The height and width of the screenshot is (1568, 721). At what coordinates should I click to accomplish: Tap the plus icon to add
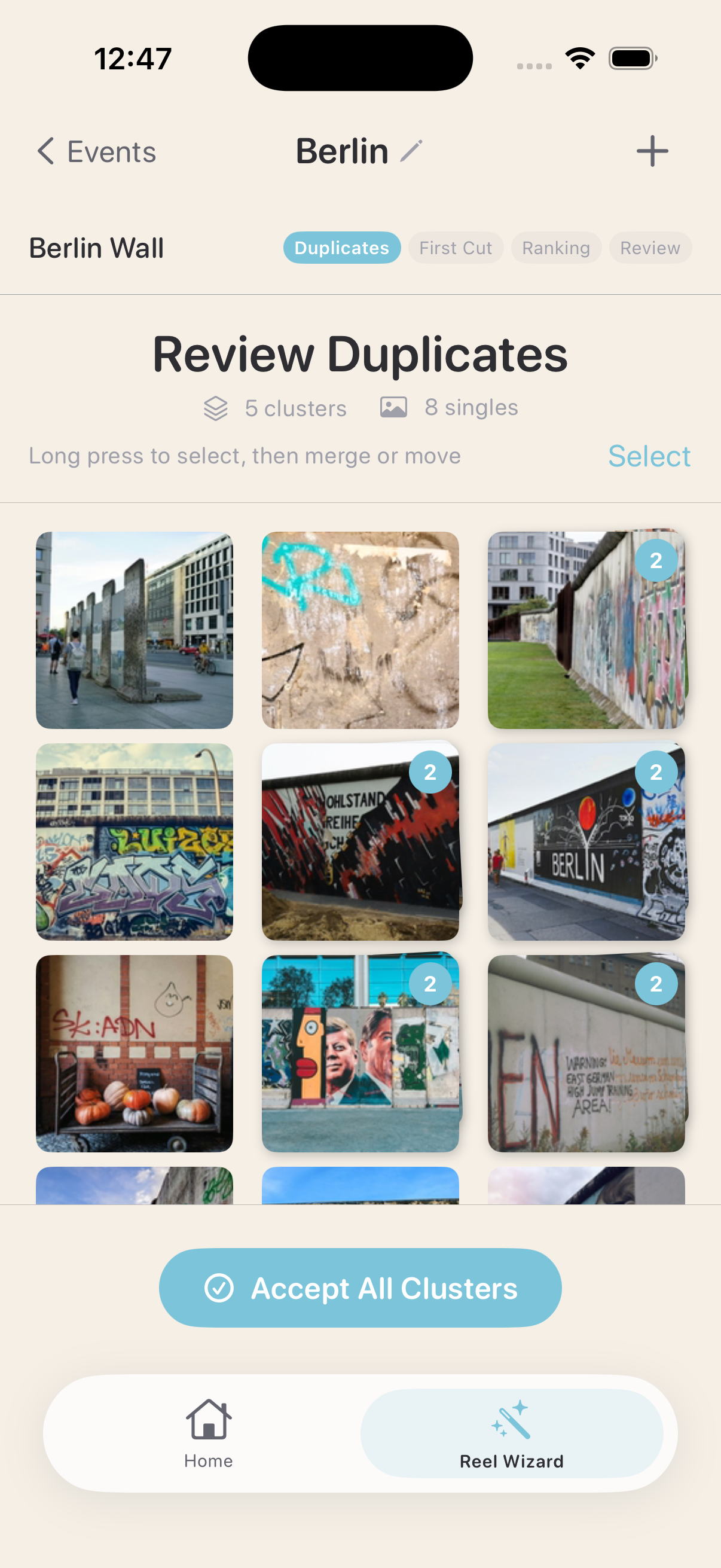click(652, 151)
